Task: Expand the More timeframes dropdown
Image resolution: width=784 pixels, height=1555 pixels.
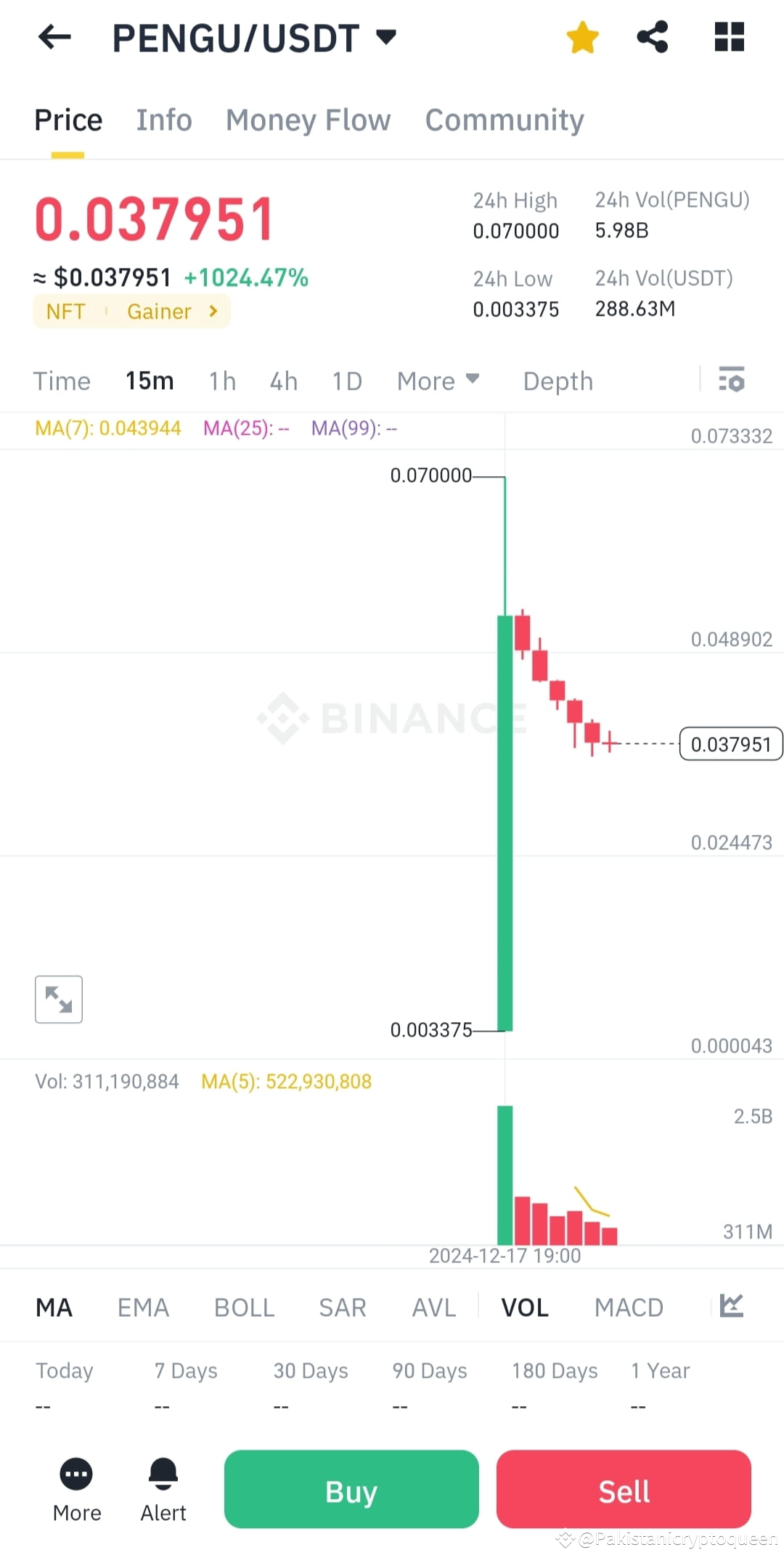Action: [438, 380]
